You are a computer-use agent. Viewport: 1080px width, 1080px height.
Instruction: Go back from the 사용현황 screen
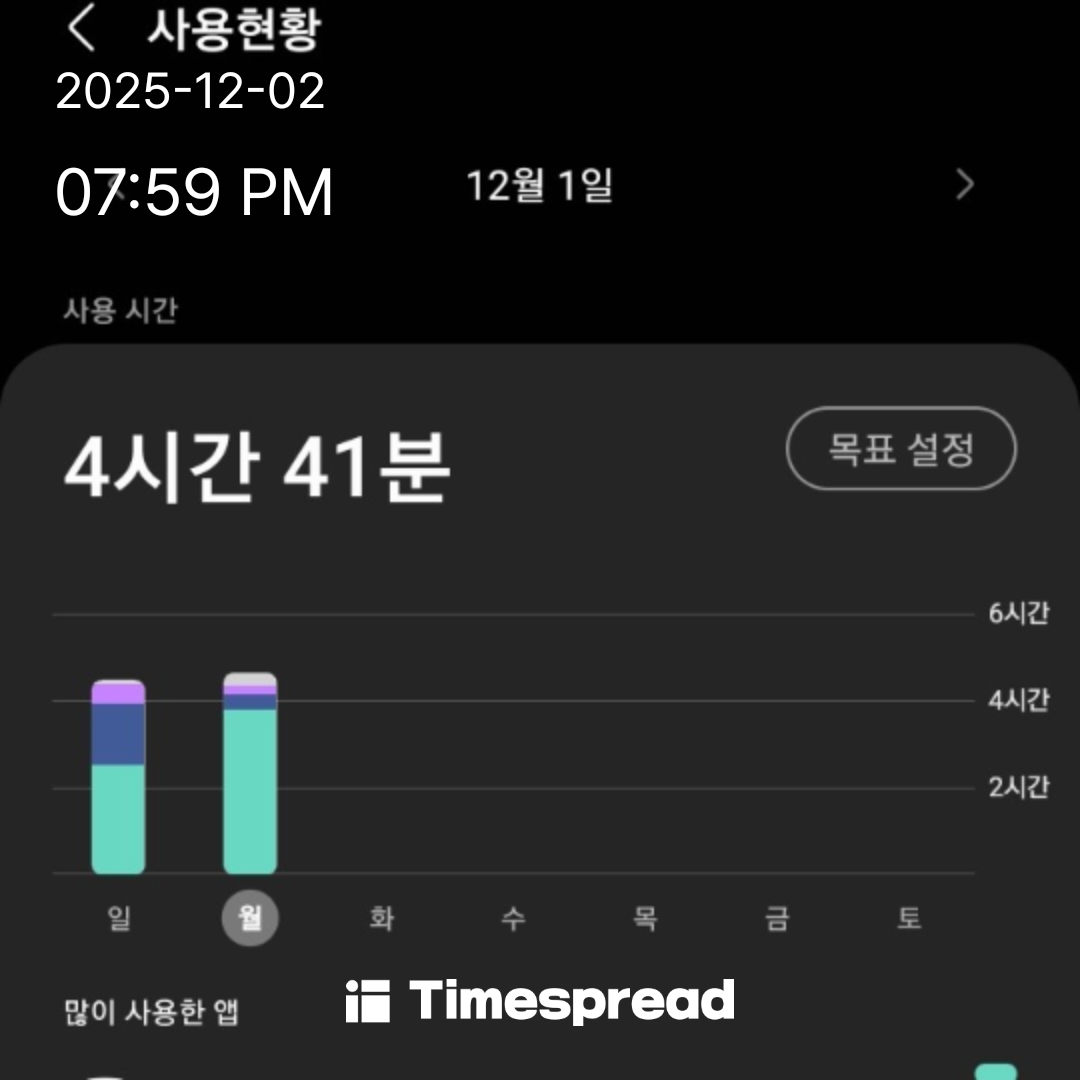80,30
